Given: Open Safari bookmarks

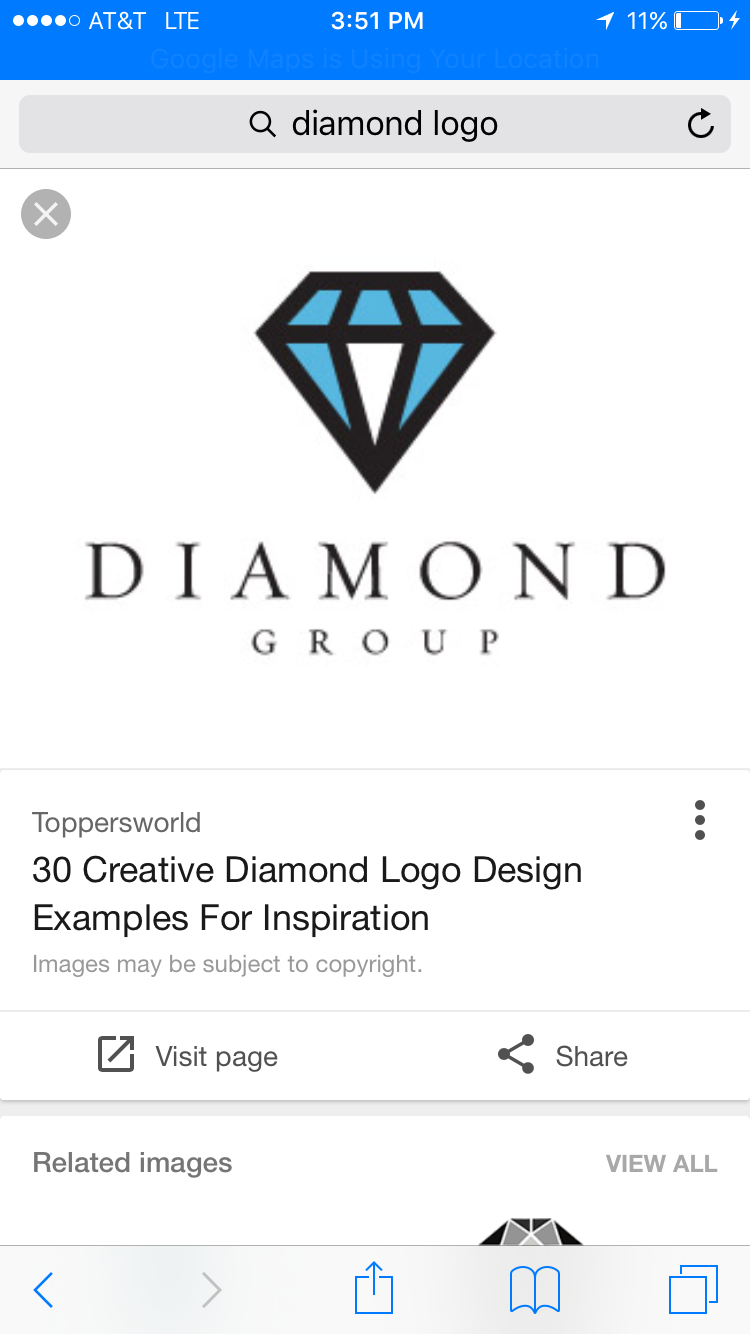Looking at the screenshot, I should point(535,1290).
